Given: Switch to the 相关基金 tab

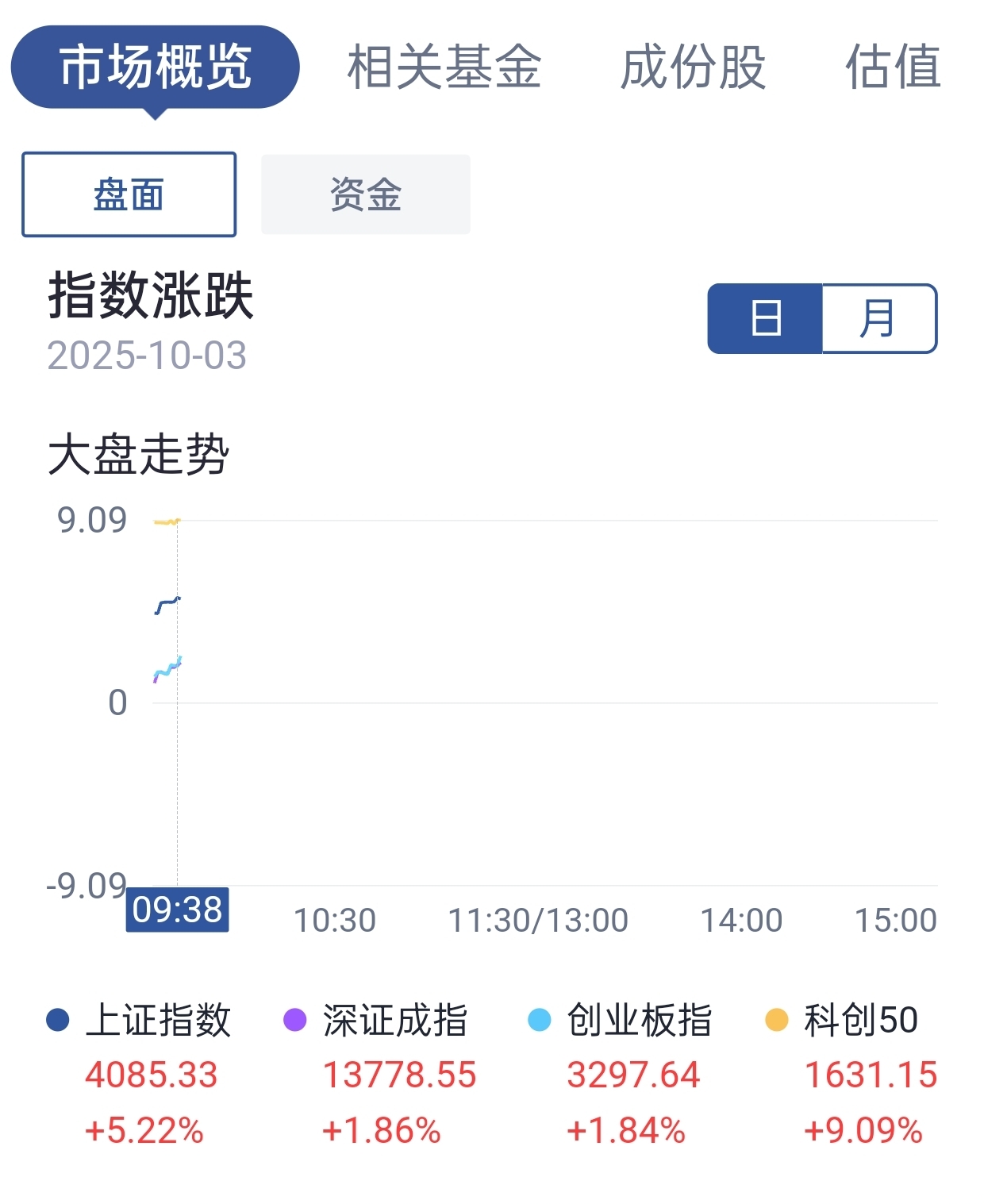Looking at the screenshot, I should pyautogui.click(x=444, y=67).
